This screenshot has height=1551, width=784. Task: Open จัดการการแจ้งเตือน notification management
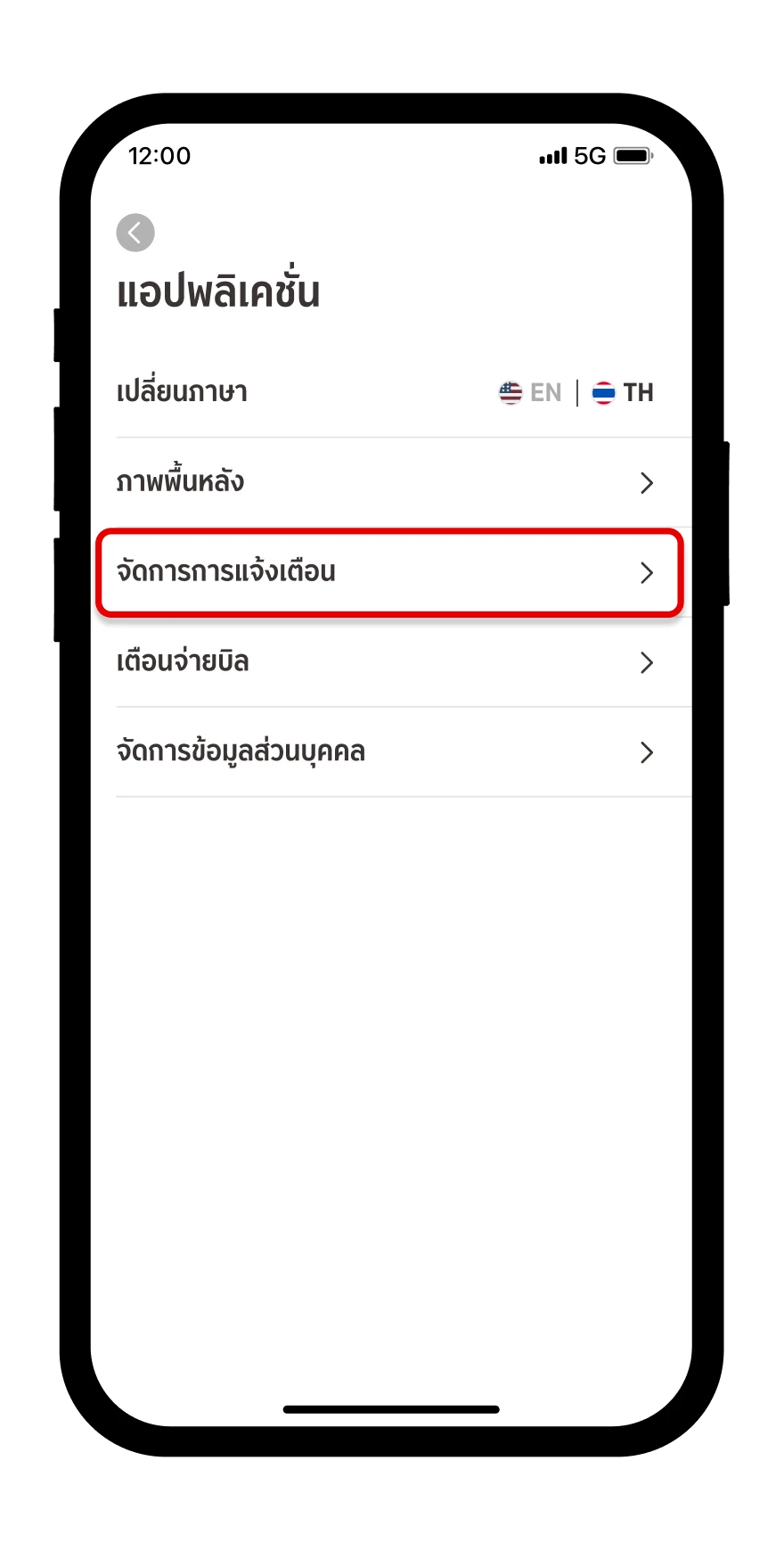point(390,572)
